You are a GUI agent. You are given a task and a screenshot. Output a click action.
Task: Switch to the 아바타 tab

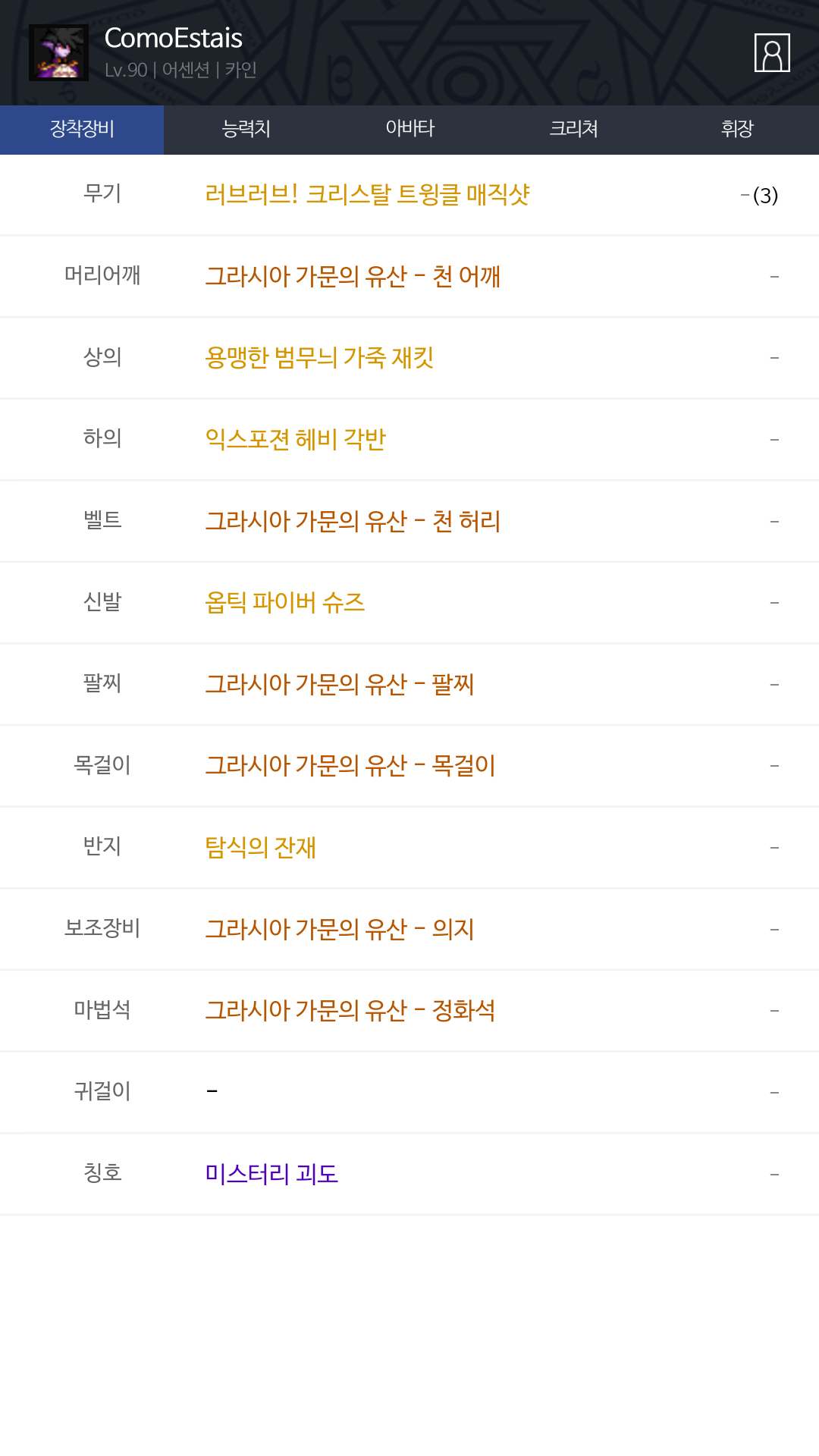[409, 130]
